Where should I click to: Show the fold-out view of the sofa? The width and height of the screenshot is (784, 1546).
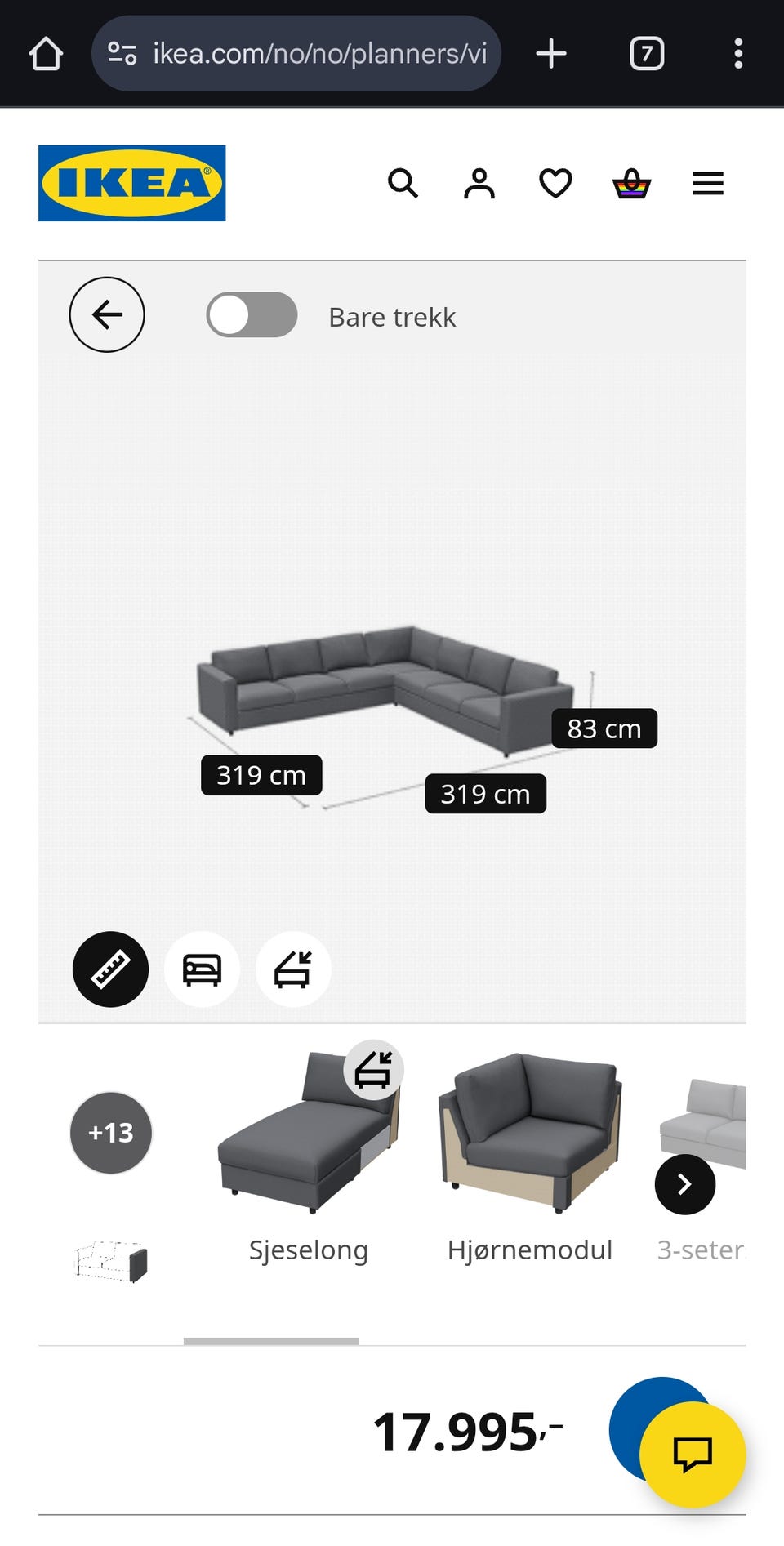[293, 969]
